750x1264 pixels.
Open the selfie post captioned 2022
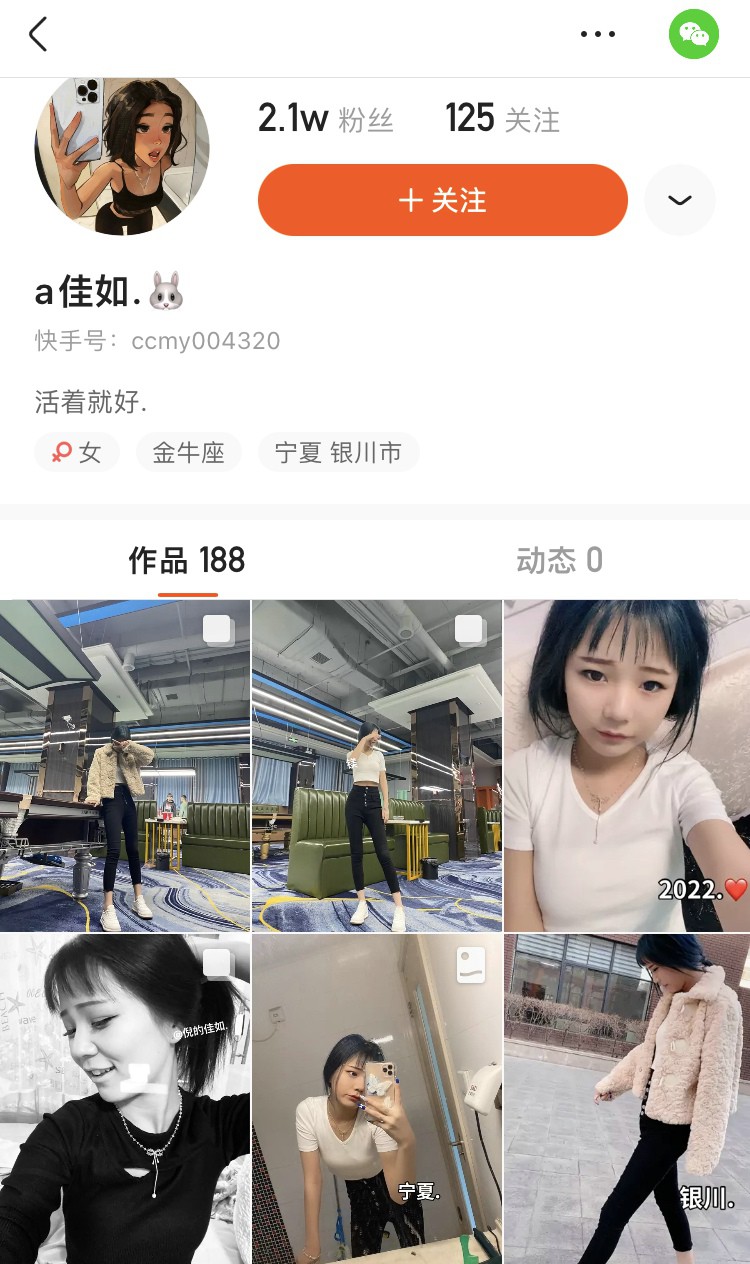[627, 766]
